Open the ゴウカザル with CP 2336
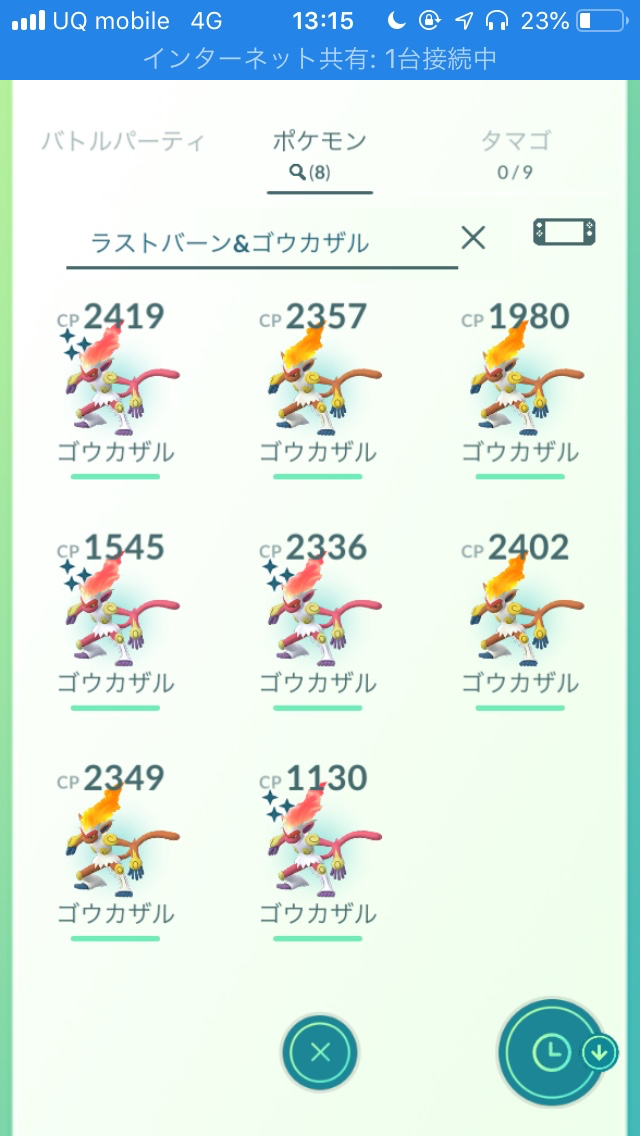This screenshot has width=640, height=1136. (x=318, y=620)
